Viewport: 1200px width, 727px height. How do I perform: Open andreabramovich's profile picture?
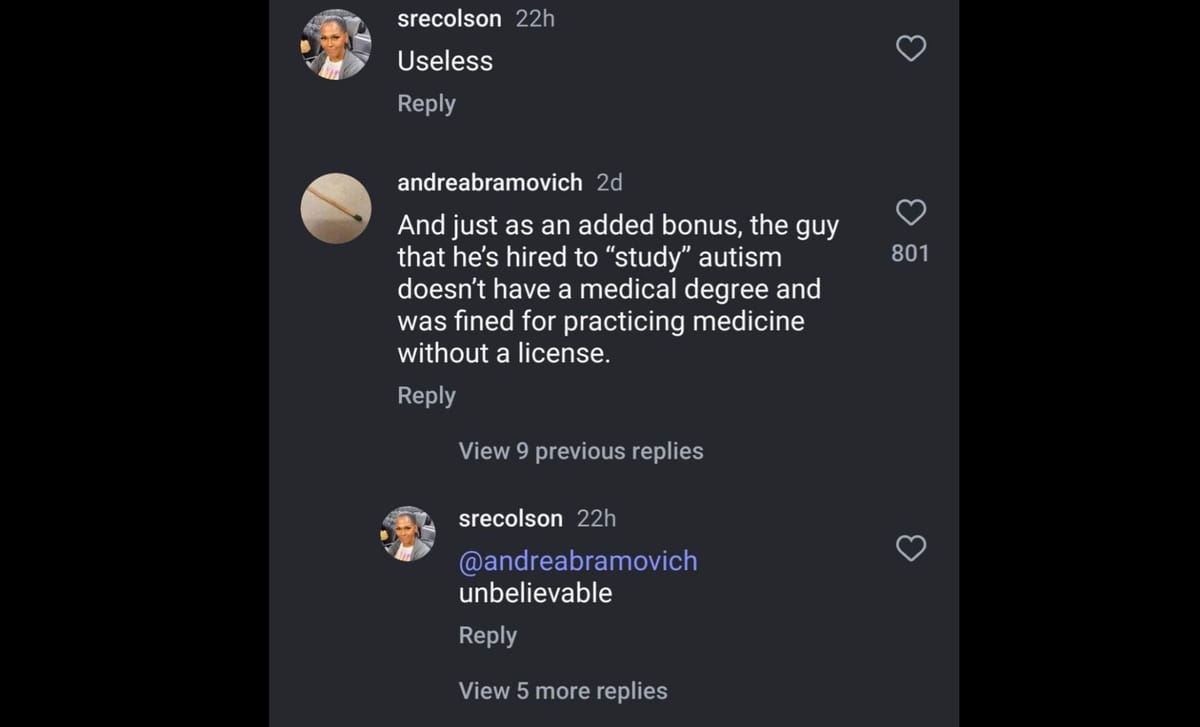pos(336,208)
